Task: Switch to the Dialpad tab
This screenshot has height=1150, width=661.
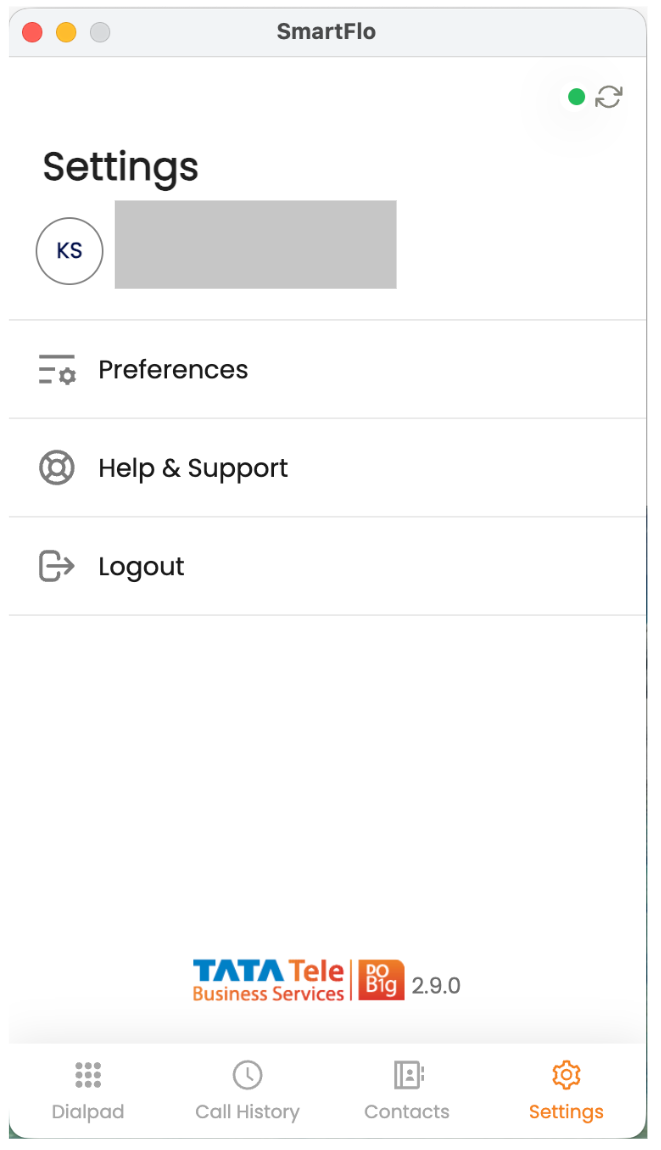Action: (88, 1090)
